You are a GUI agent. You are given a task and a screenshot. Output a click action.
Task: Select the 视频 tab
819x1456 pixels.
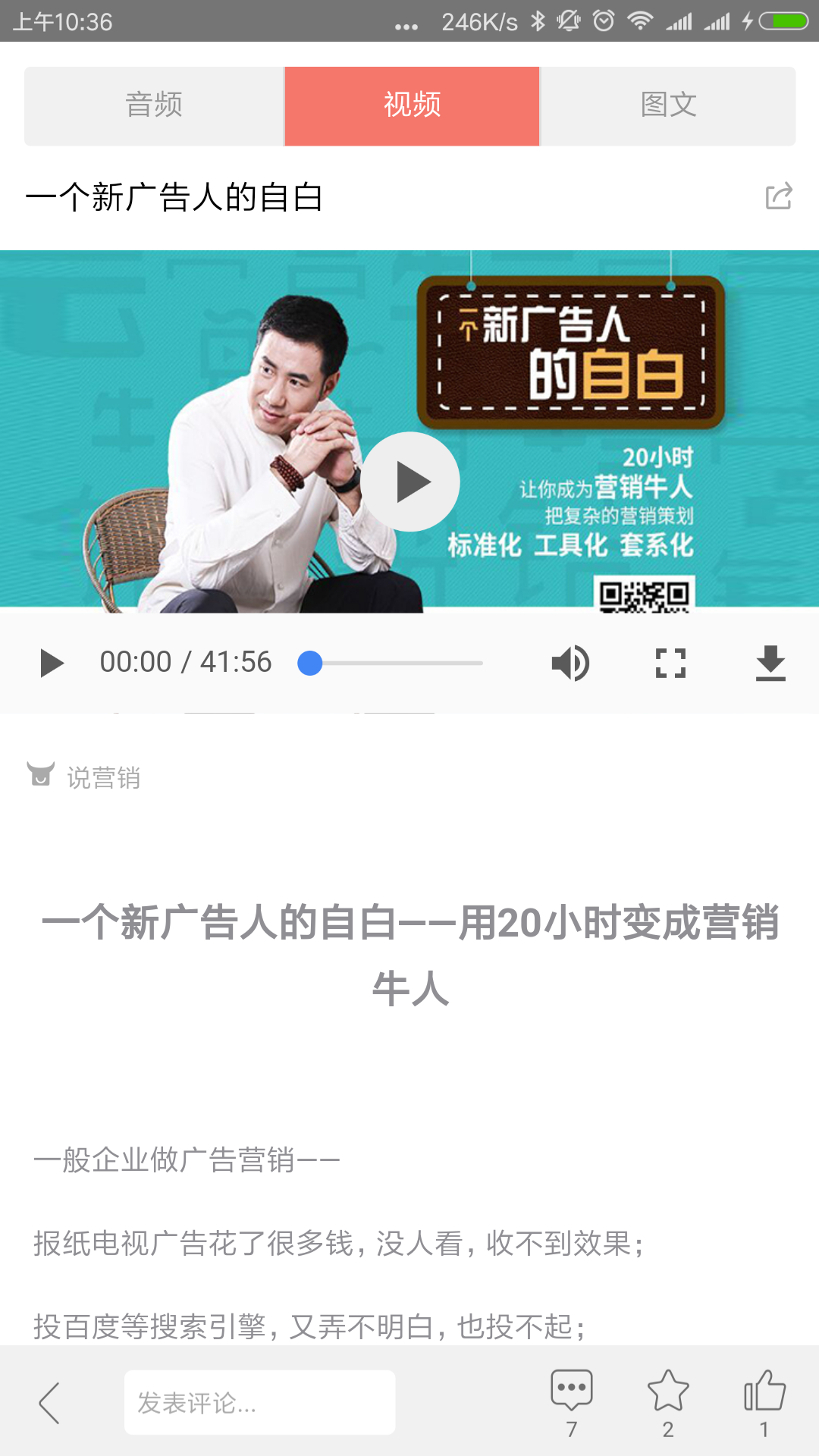[x=412, y=105]
